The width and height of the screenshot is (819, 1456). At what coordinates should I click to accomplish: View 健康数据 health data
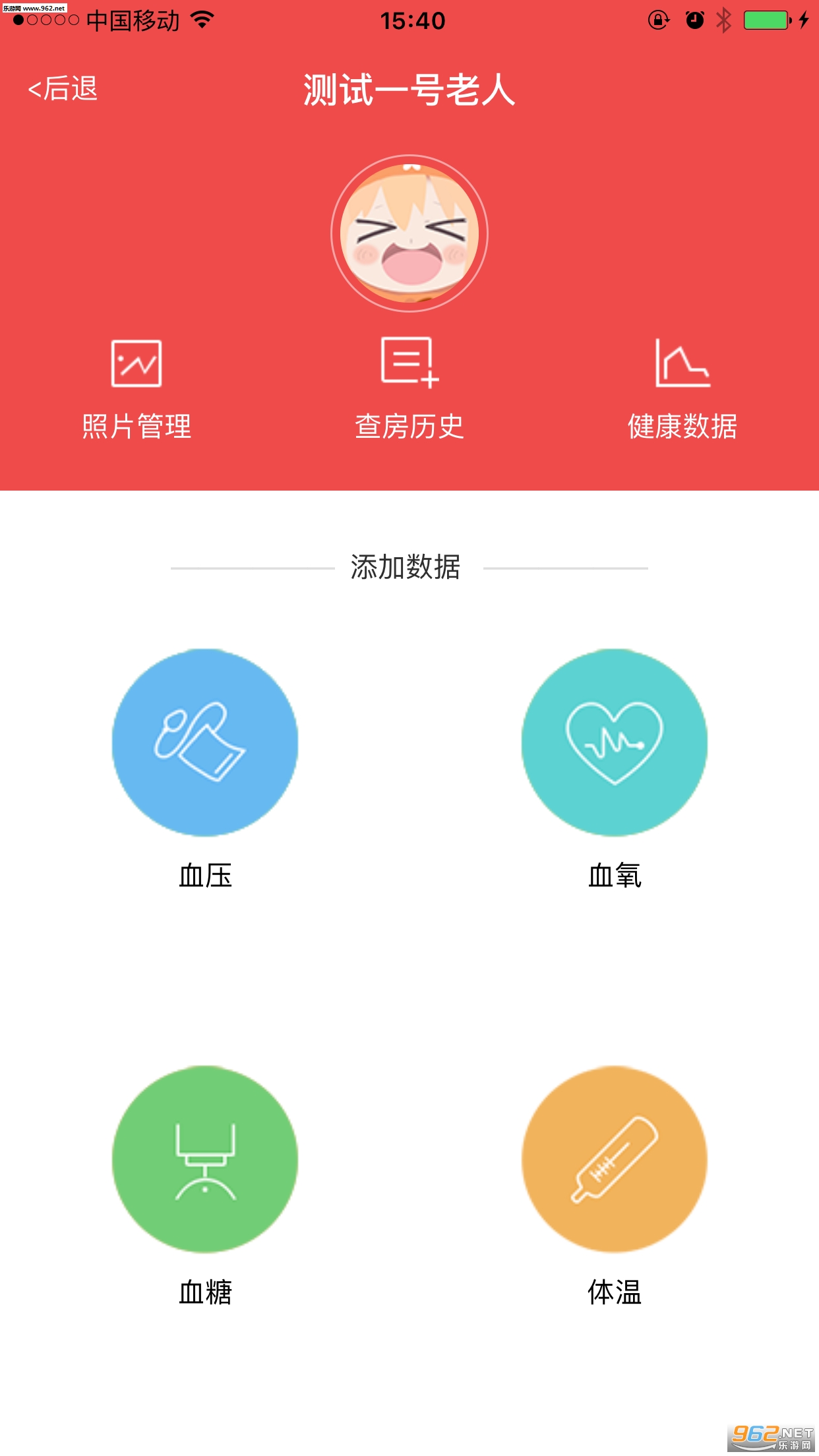(682, 389)
